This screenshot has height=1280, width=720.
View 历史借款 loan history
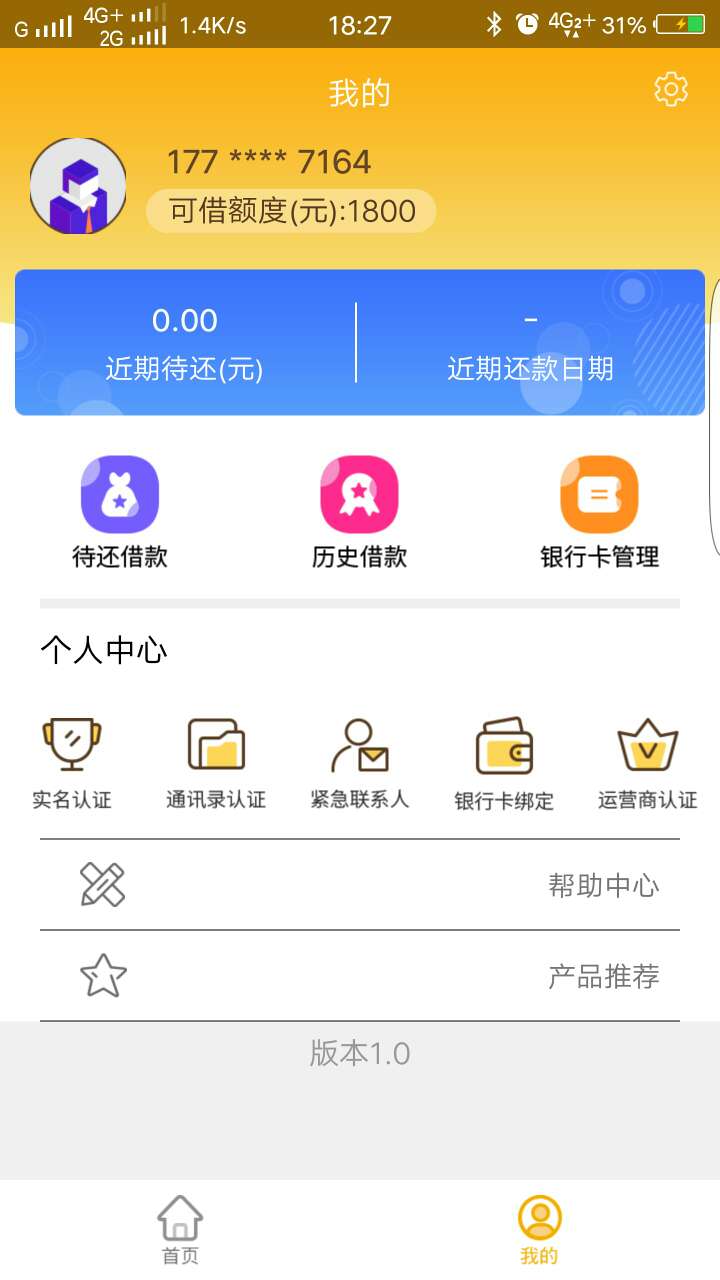click(359, 513)
